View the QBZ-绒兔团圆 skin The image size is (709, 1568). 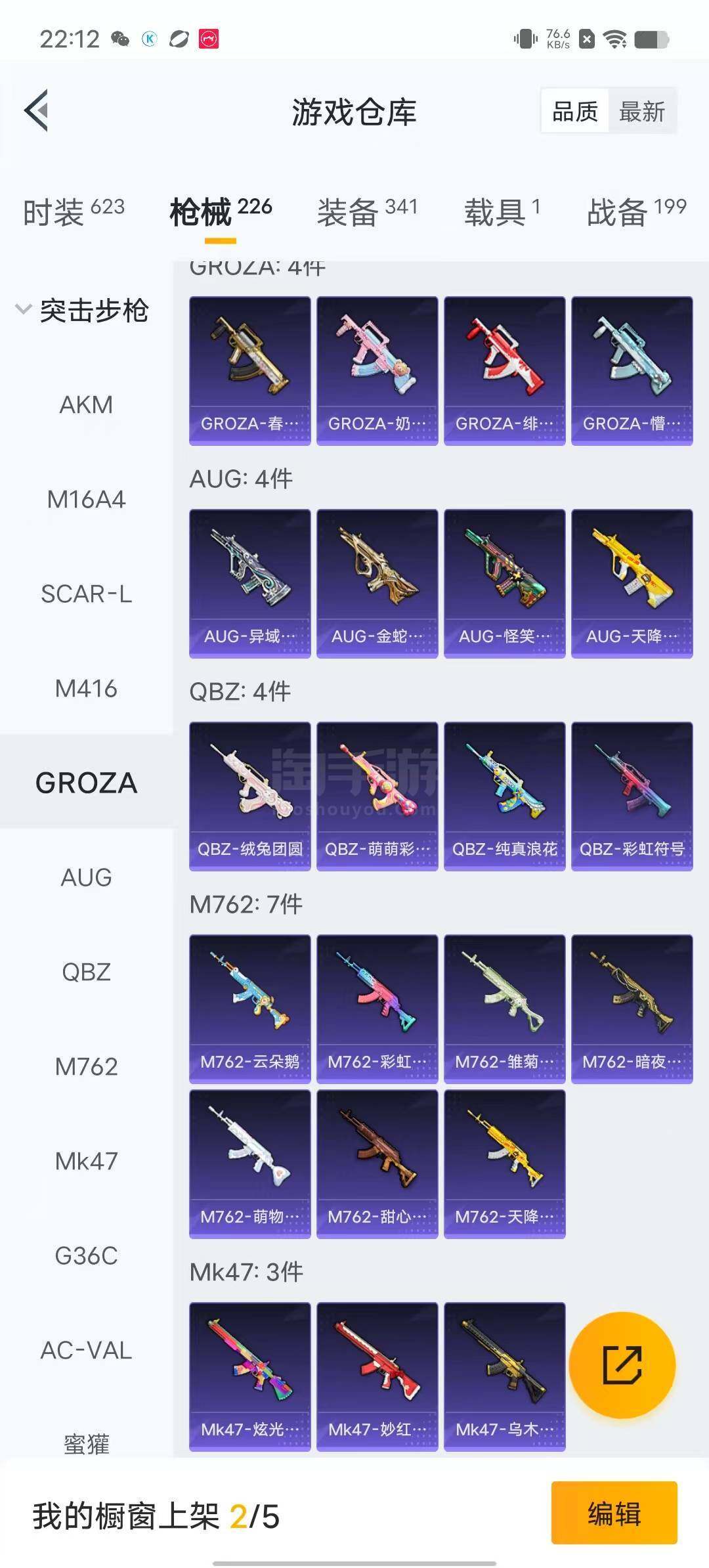(249, 796)
